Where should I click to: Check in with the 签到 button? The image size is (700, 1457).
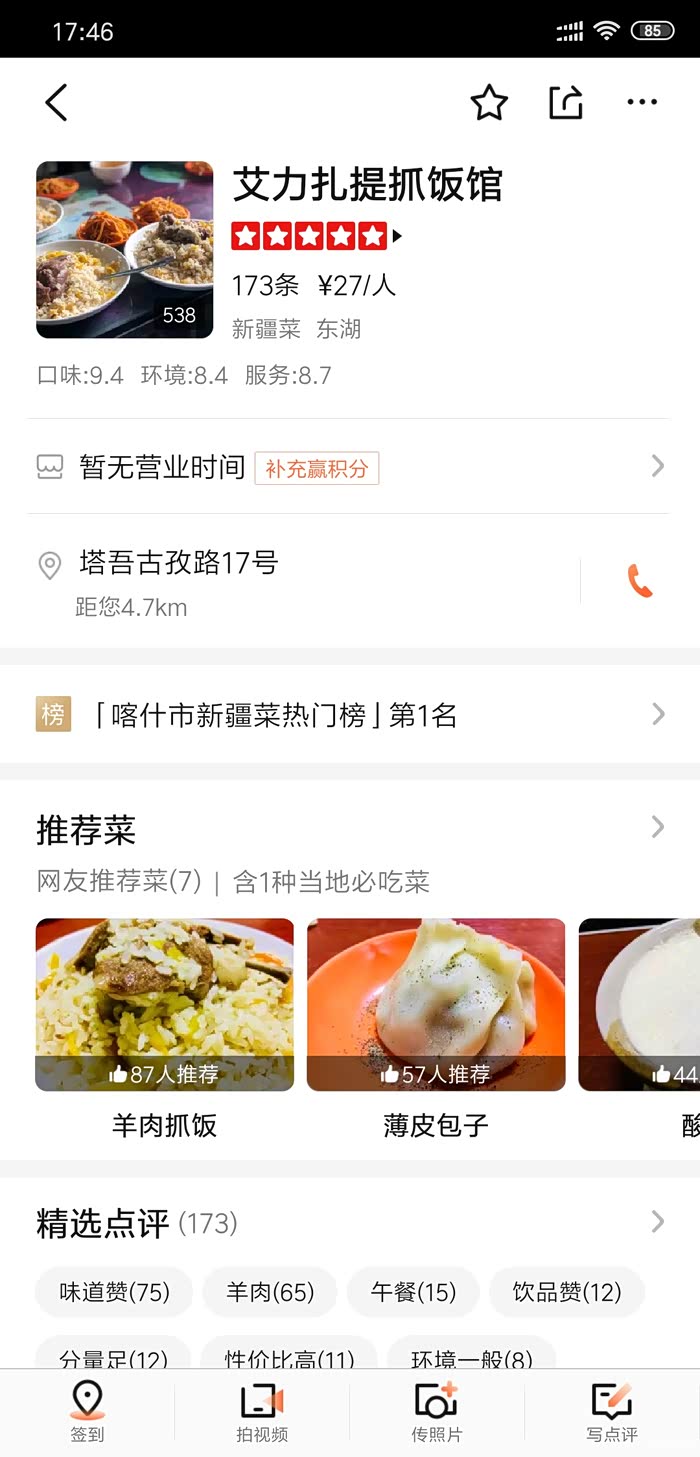point(87,1412)
